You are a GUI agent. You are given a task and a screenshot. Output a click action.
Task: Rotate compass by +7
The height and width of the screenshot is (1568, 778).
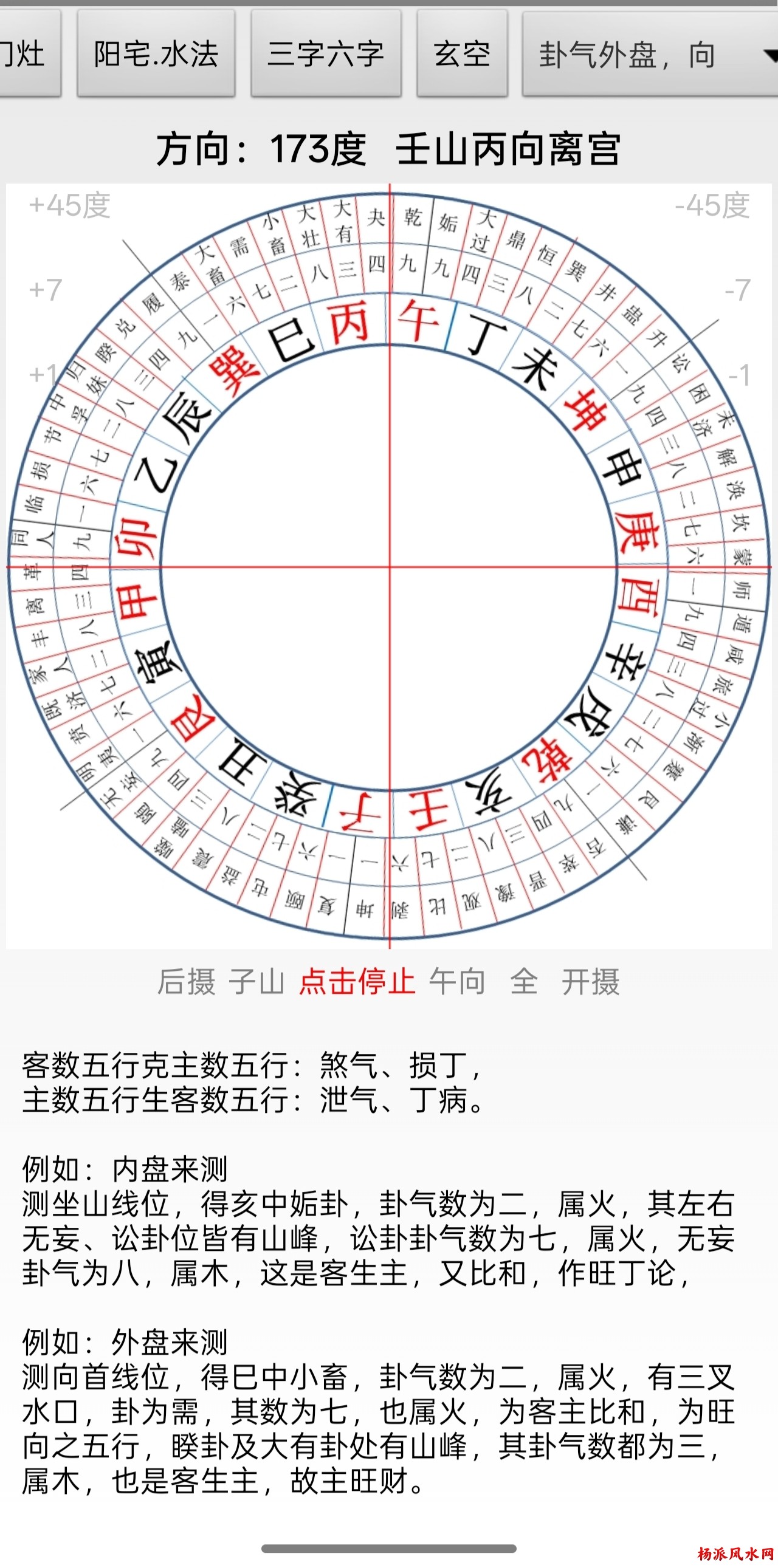[46, 290]
